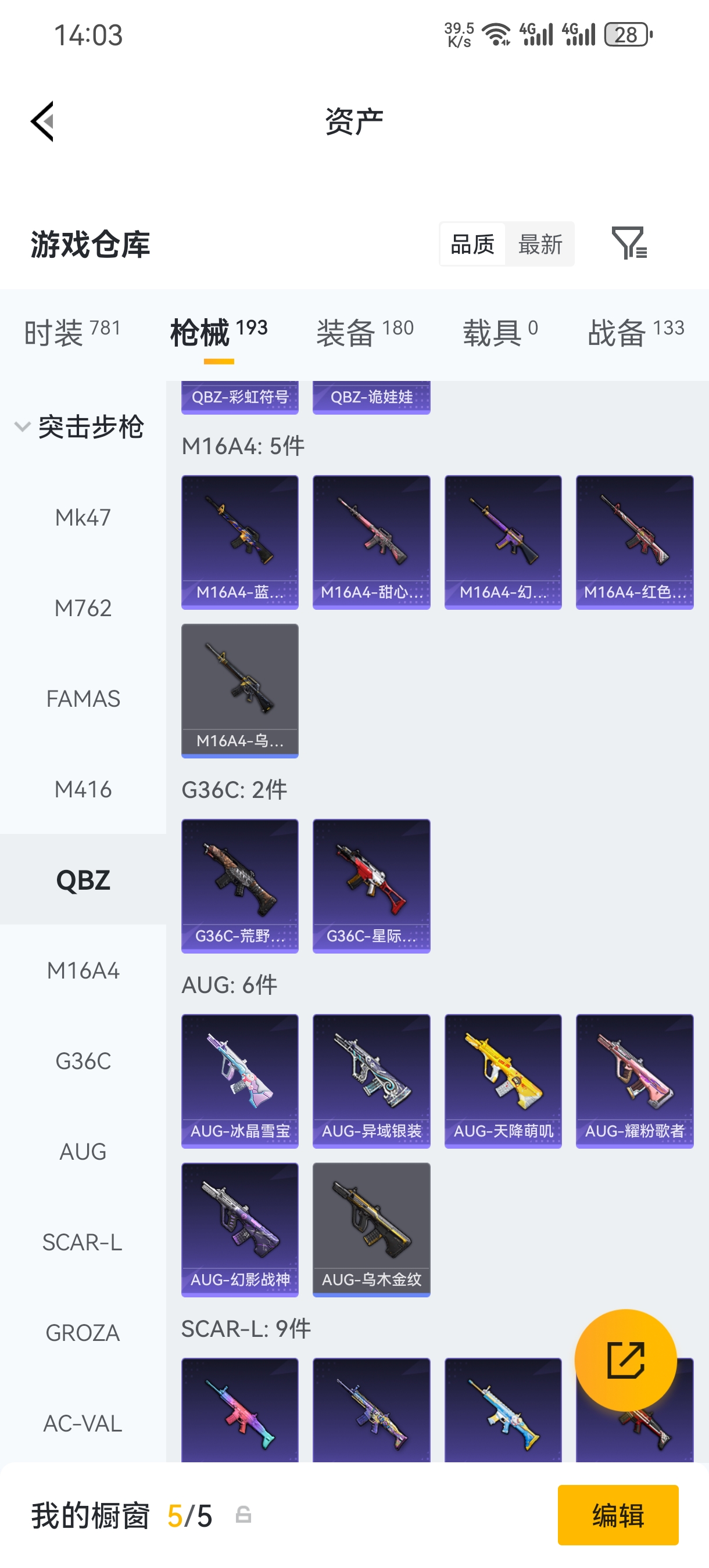The width and height of the screenshot is (709, 1568).
Task: Switch to the 装备 tab
Action: 365,332
